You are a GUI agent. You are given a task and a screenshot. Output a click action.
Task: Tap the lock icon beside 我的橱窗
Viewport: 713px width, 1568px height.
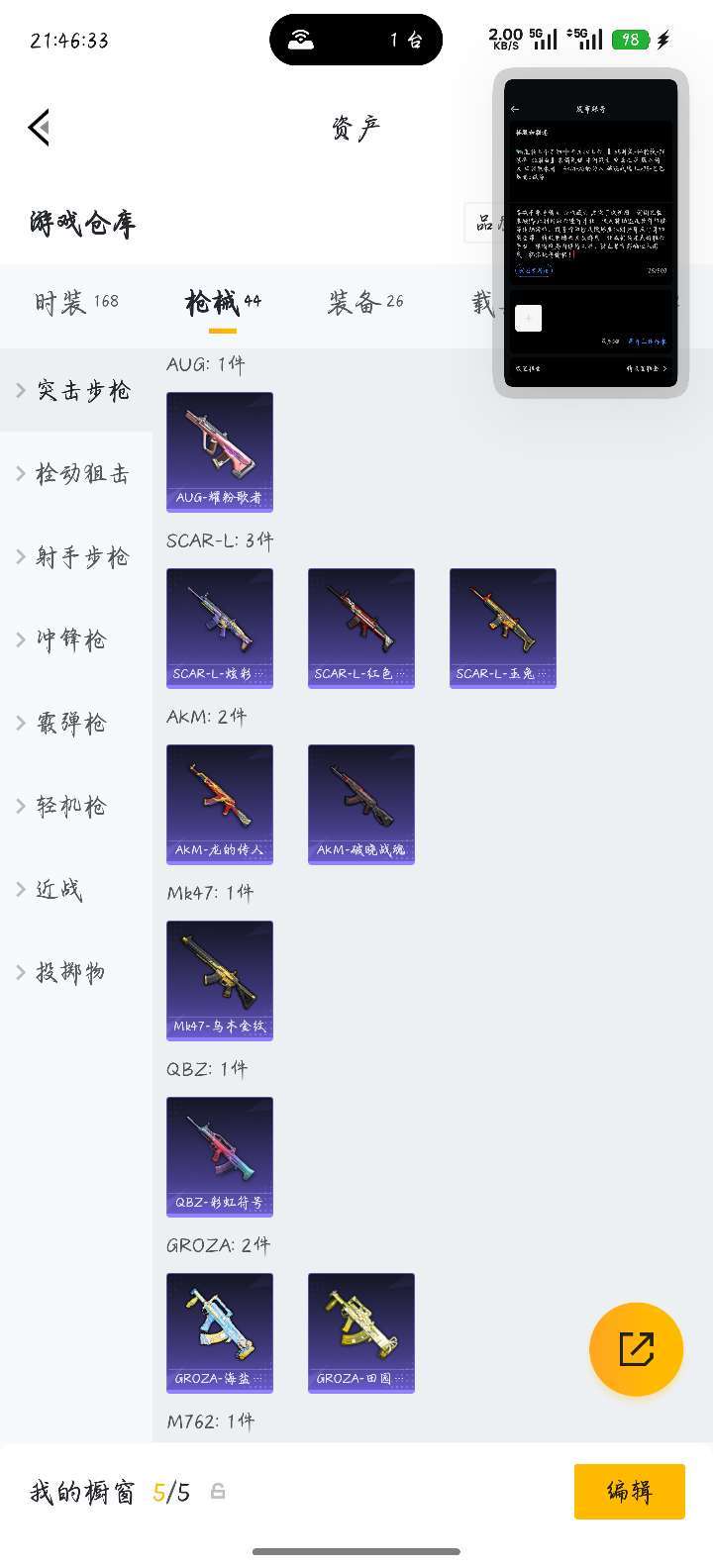(x=218, y=1490)
